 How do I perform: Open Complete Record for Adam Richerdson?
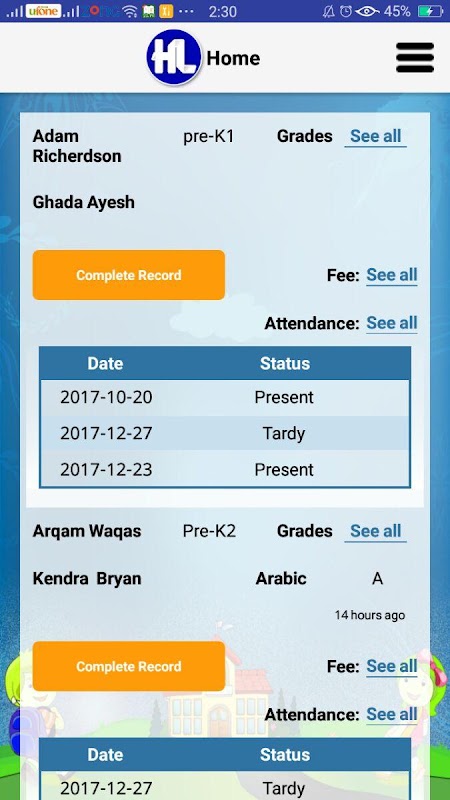pos(129,275)
